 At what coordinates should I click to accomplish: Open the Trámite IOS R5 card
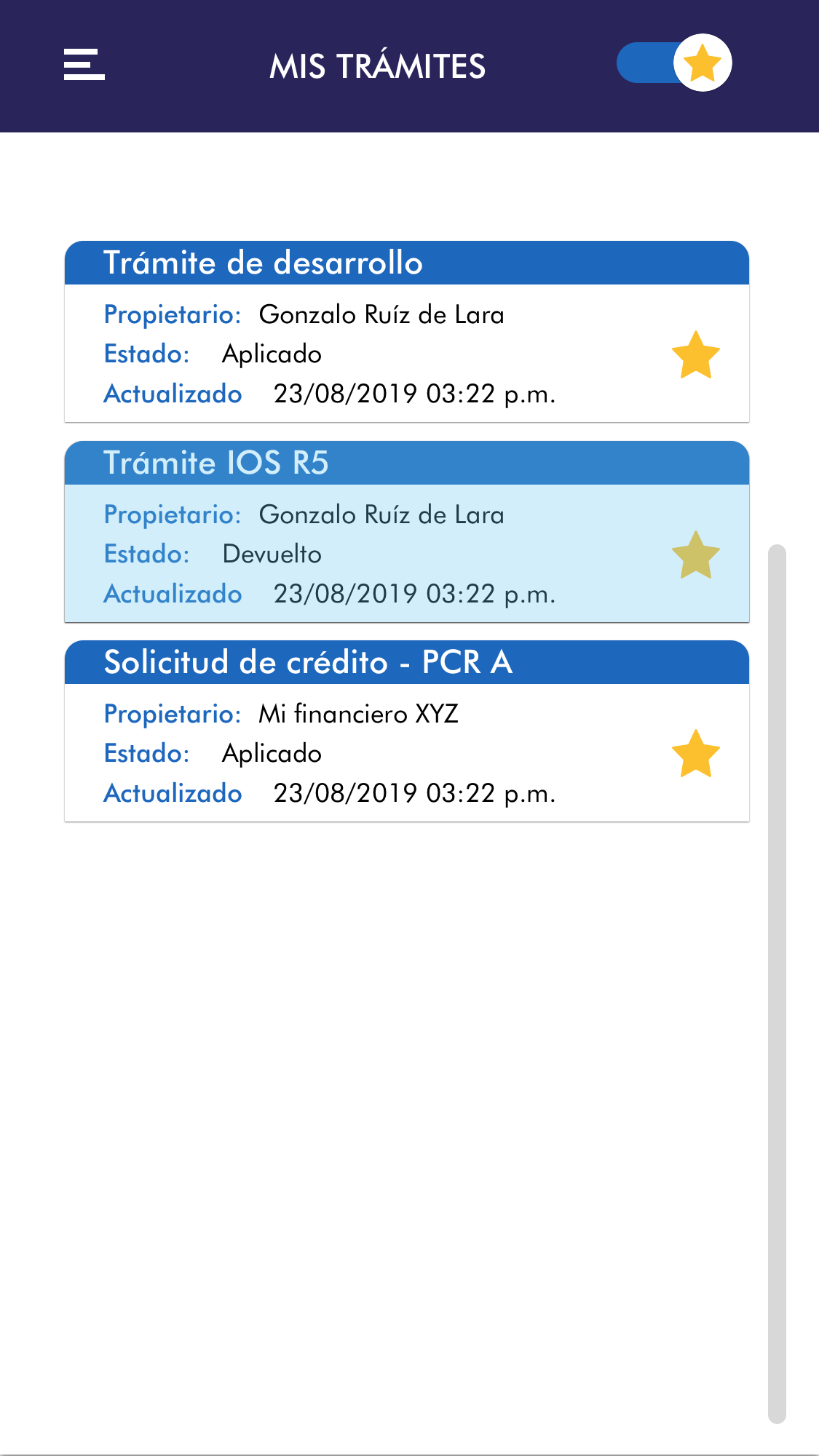pyautogui.click(x=364, y=542)
